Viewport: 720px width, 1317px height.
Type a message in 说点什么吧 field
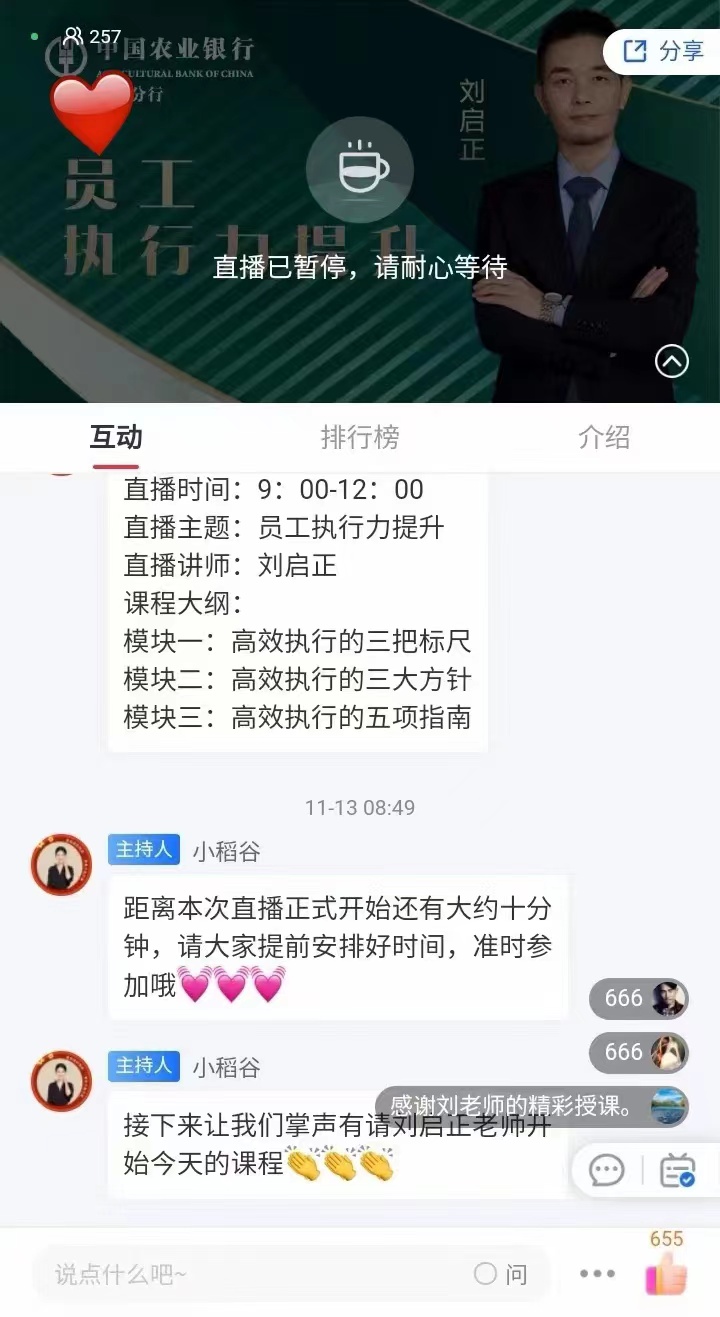[250, 1274]
